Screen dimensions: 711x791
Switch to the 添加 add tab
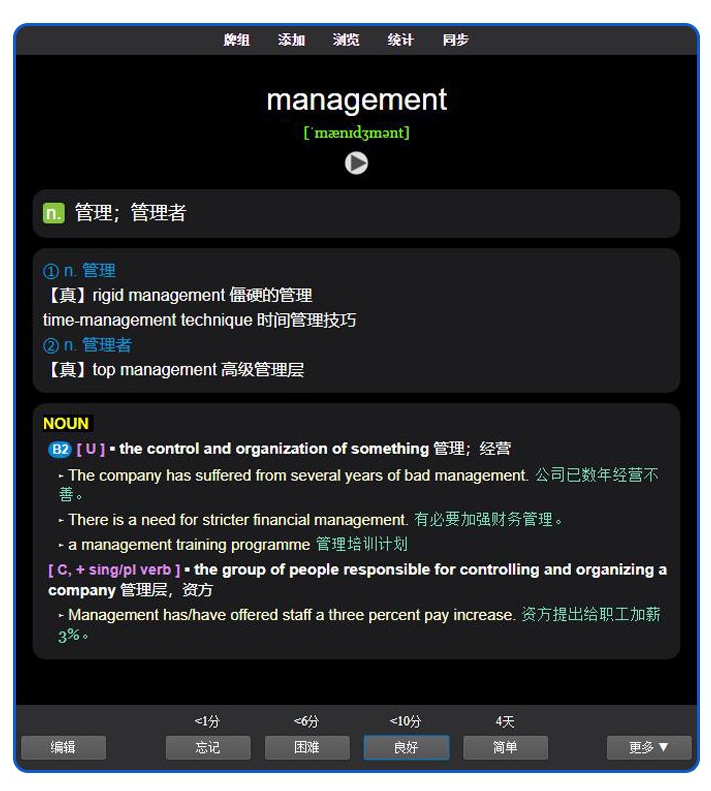291,40
